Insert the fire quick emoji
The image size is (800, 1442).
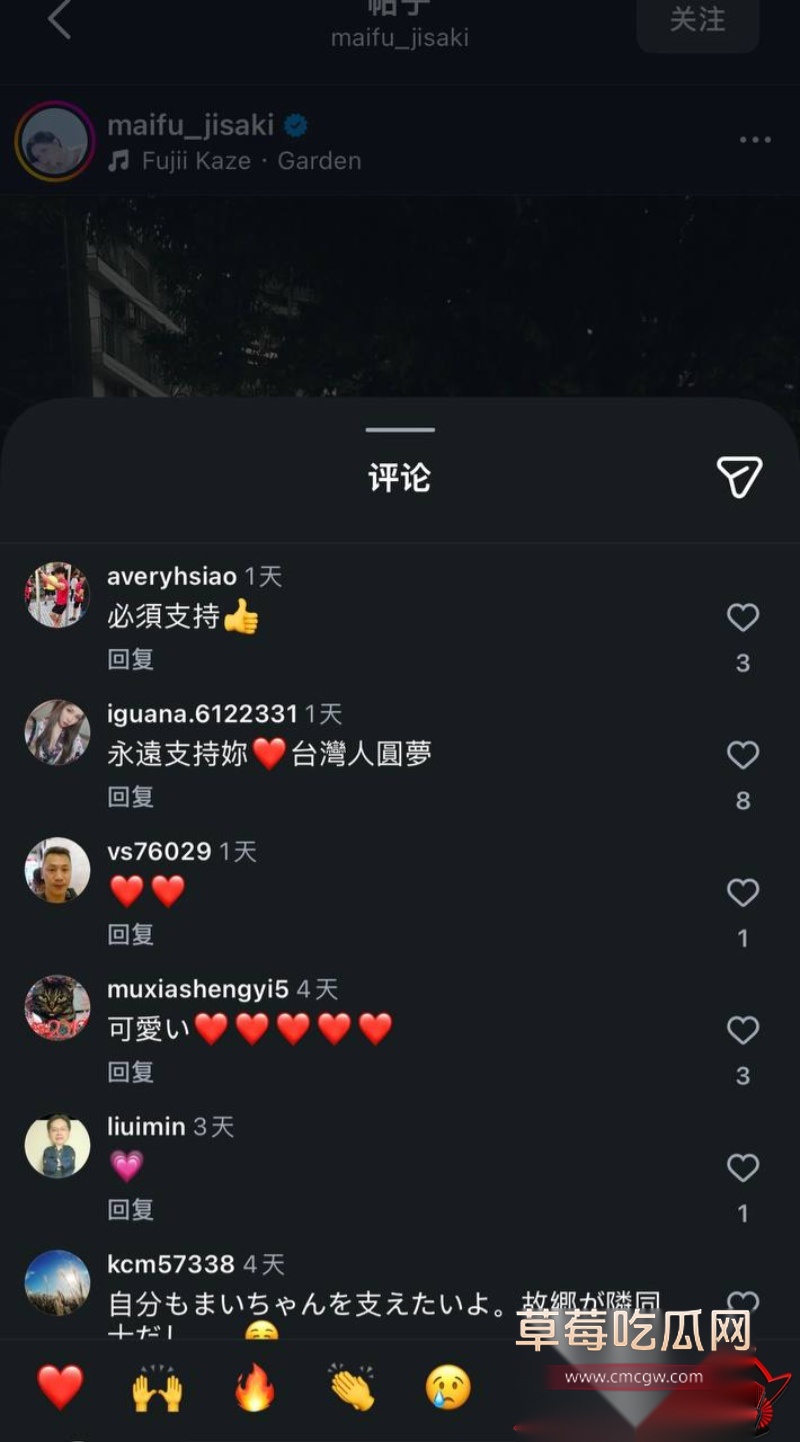pos(254,1388)
